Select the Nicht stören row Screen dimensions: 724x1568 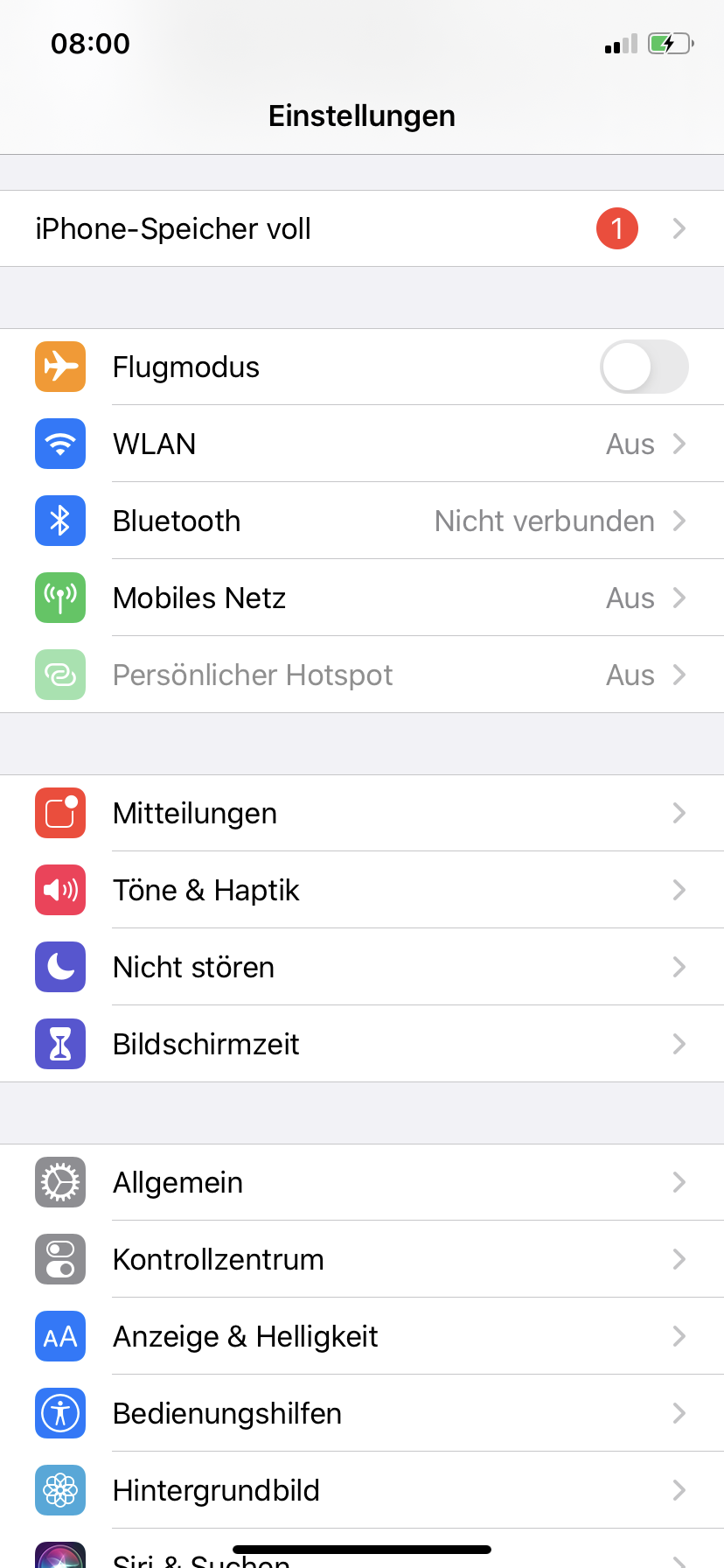click(362, 967)
